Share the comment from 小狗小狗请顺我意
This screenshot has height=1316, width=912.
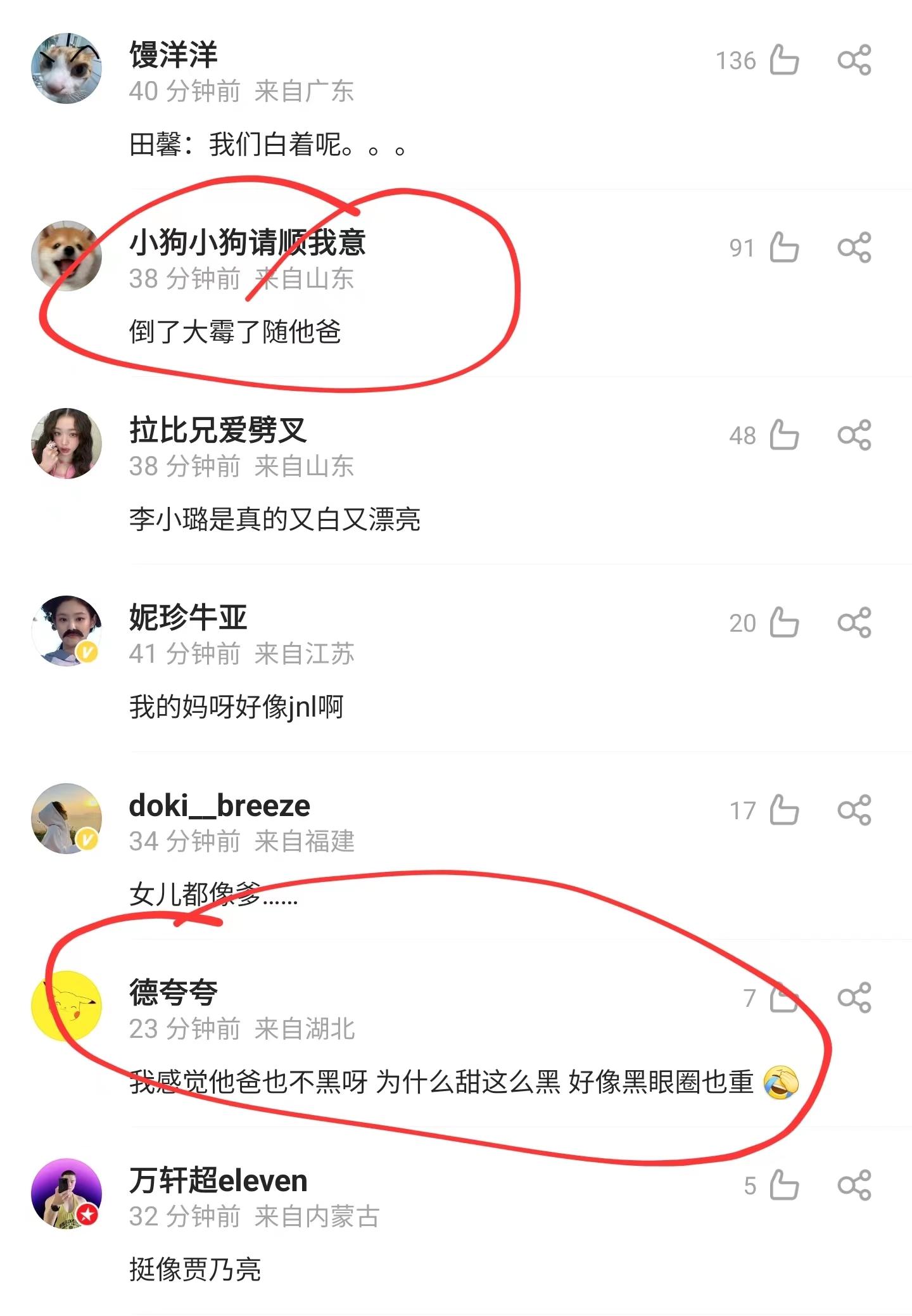point(854,247)
